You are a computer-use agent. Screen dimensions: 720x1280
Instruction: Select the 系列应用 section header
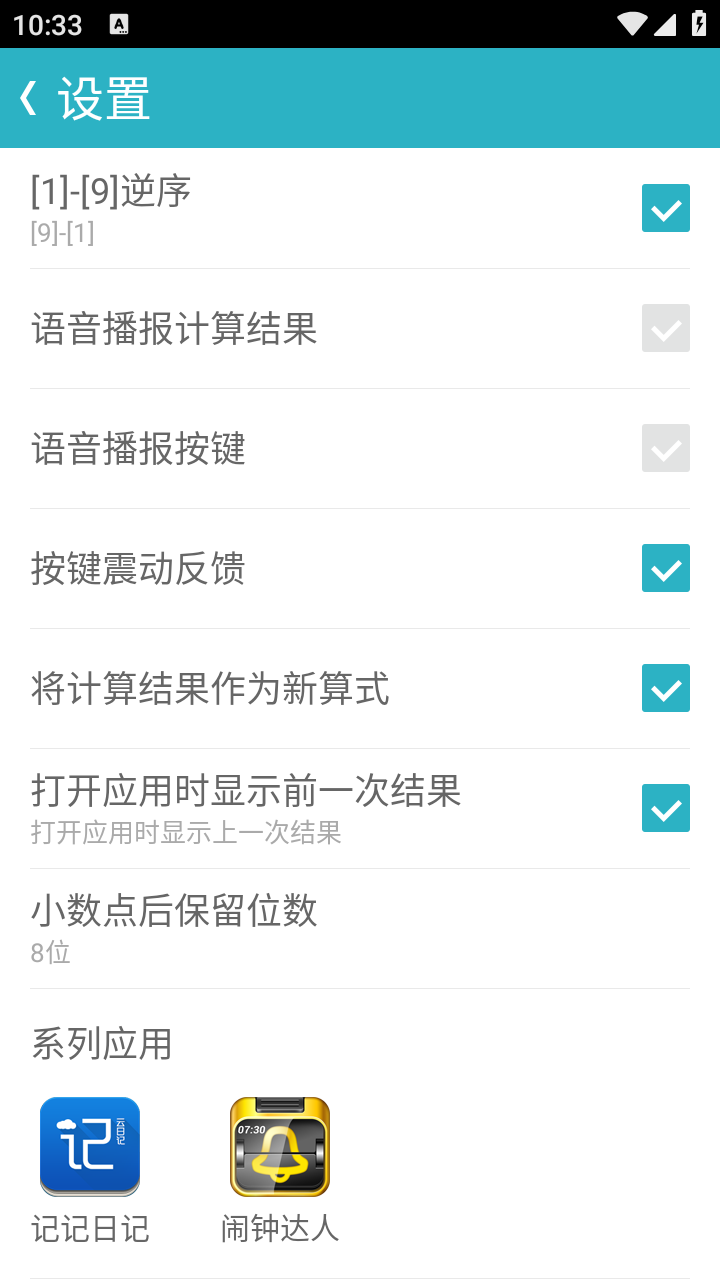coord(100,1043)
